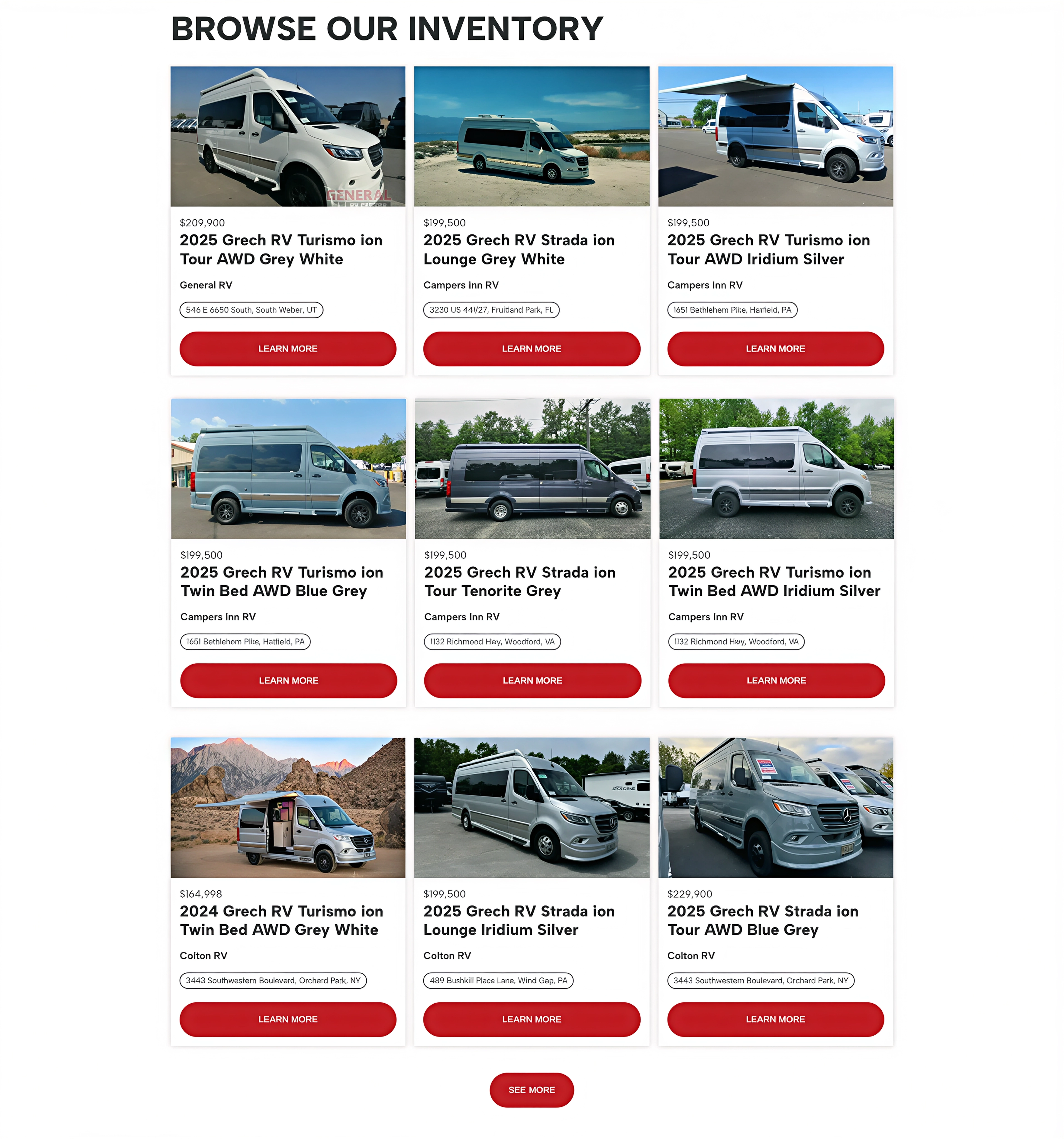Load more inventory with See More
This screenshot has height=1139, width=1064.
(531, 1089)
